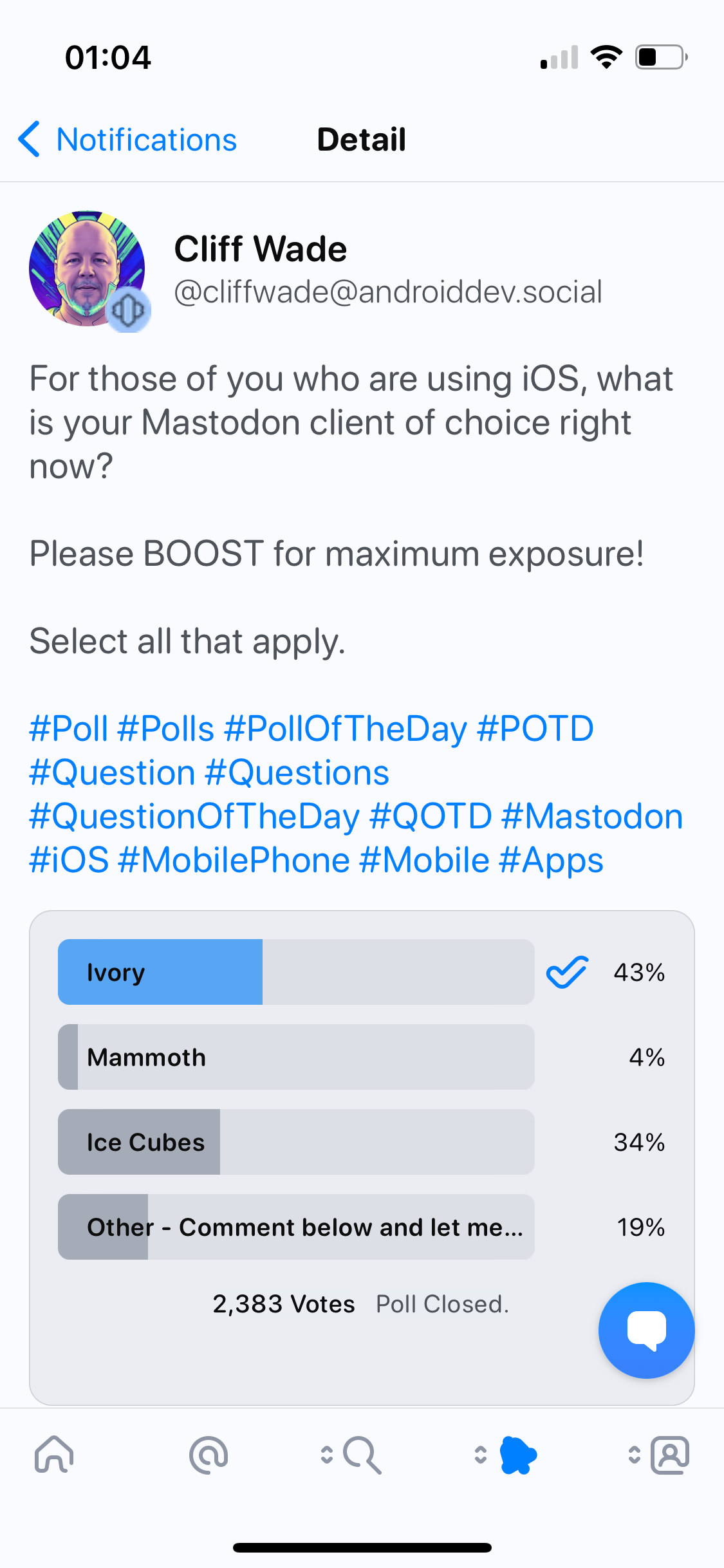Switch to the Home tab
This screenshot has width=724, height=1568.
click(55, 1455)
